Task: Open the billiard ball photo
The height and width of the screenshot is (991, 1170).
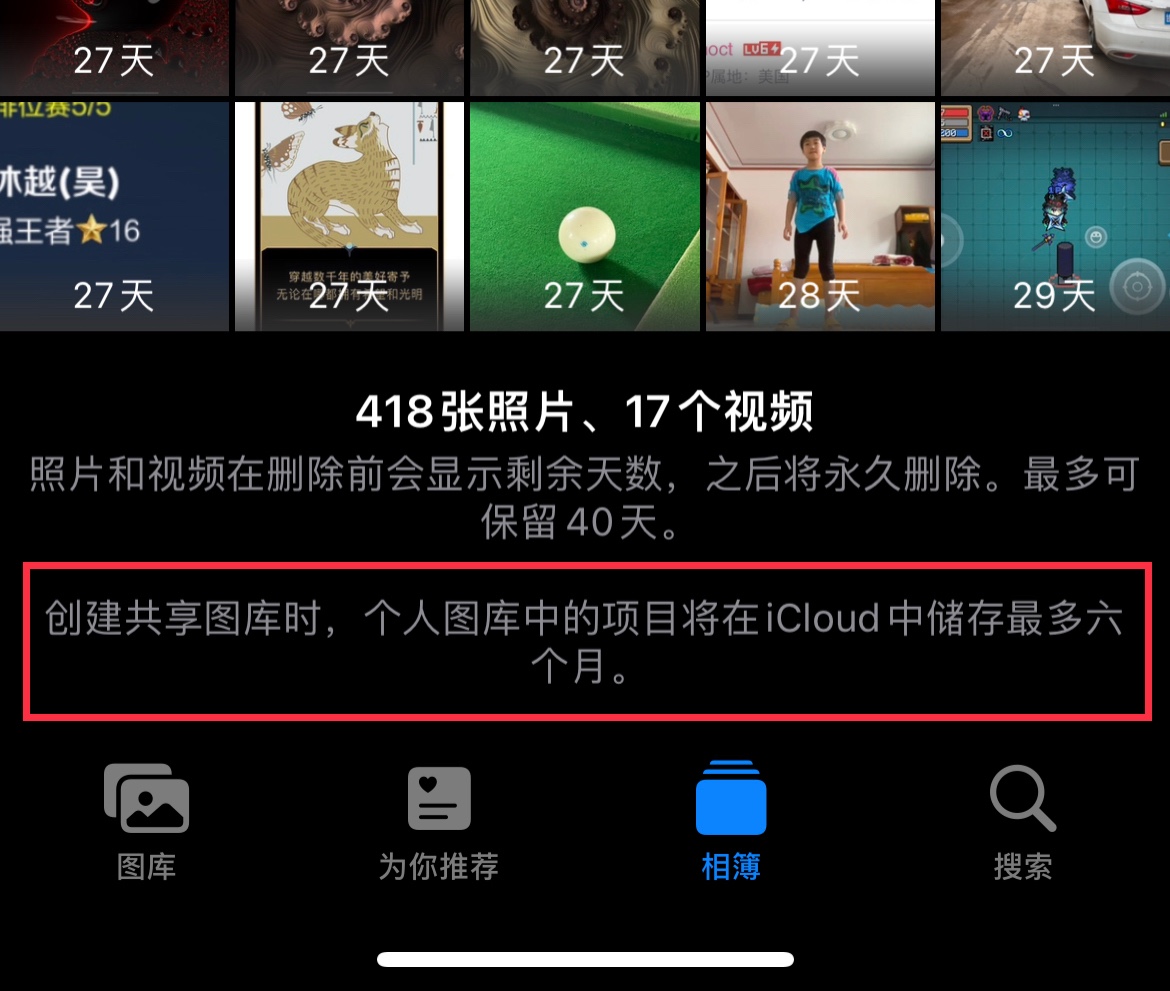Action: pyautogui.click(x=584, y=215)
